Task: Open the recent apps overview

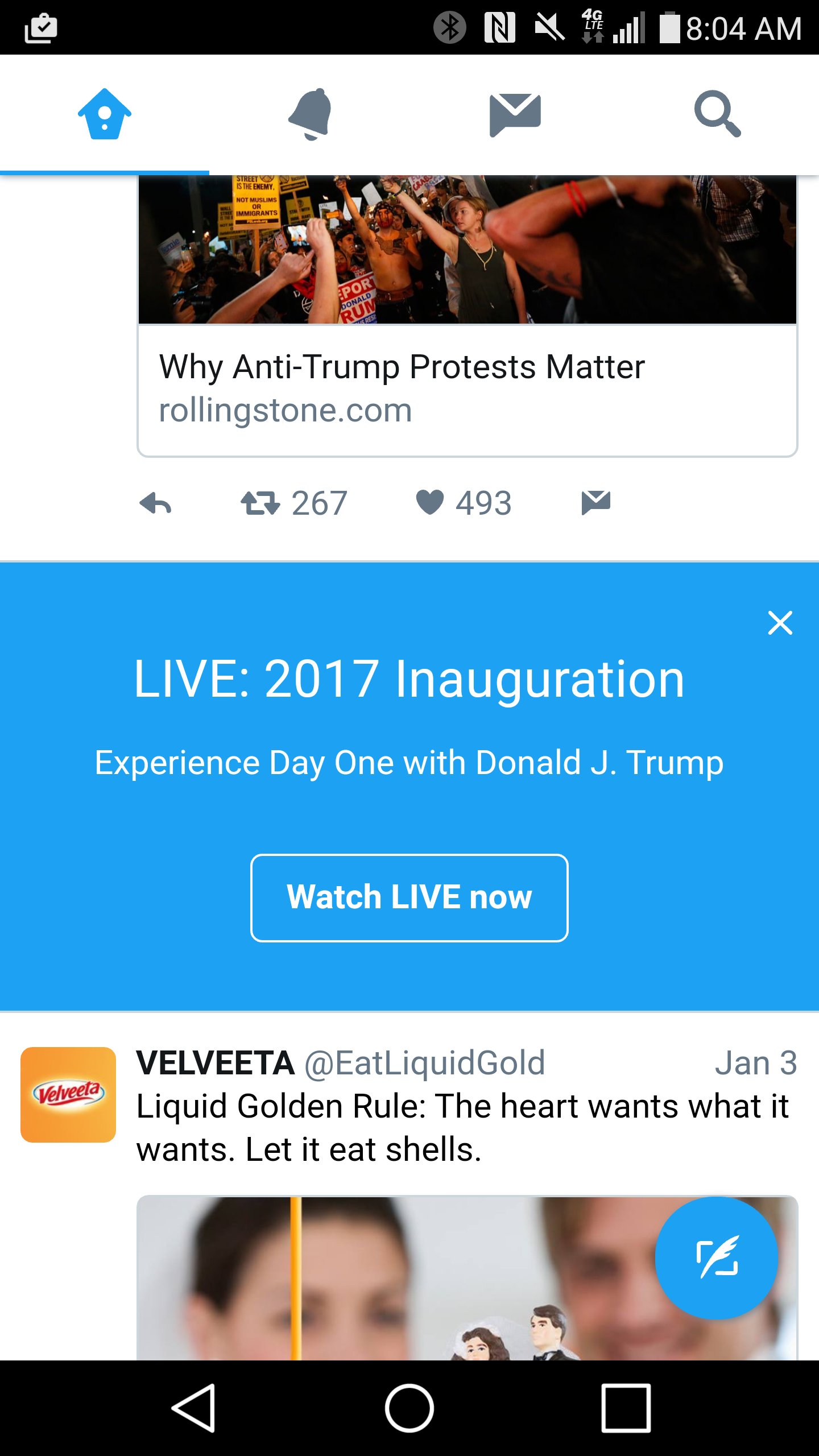Action: point(626,1408)
